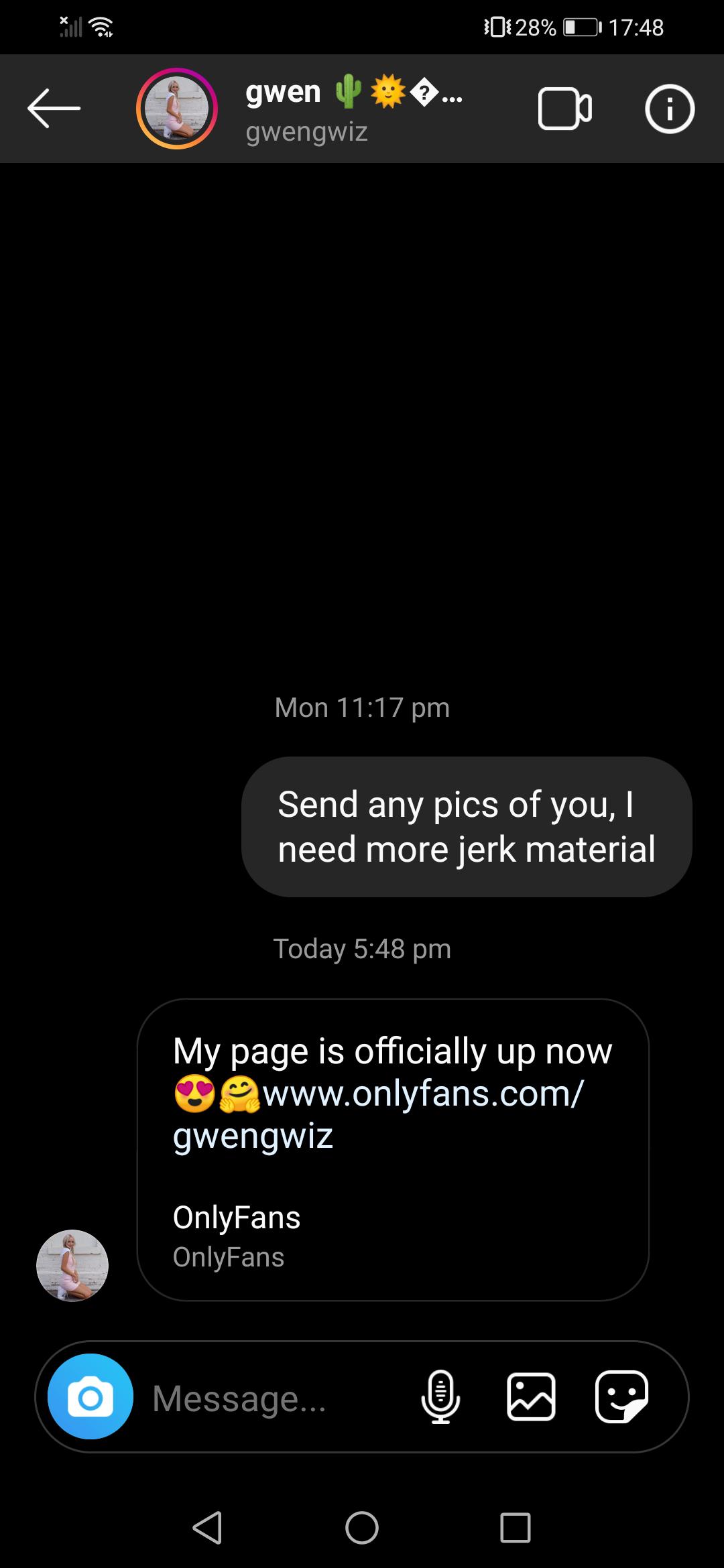Open recent apps from the navigation bar
724x1568 pixels.
515,1528
